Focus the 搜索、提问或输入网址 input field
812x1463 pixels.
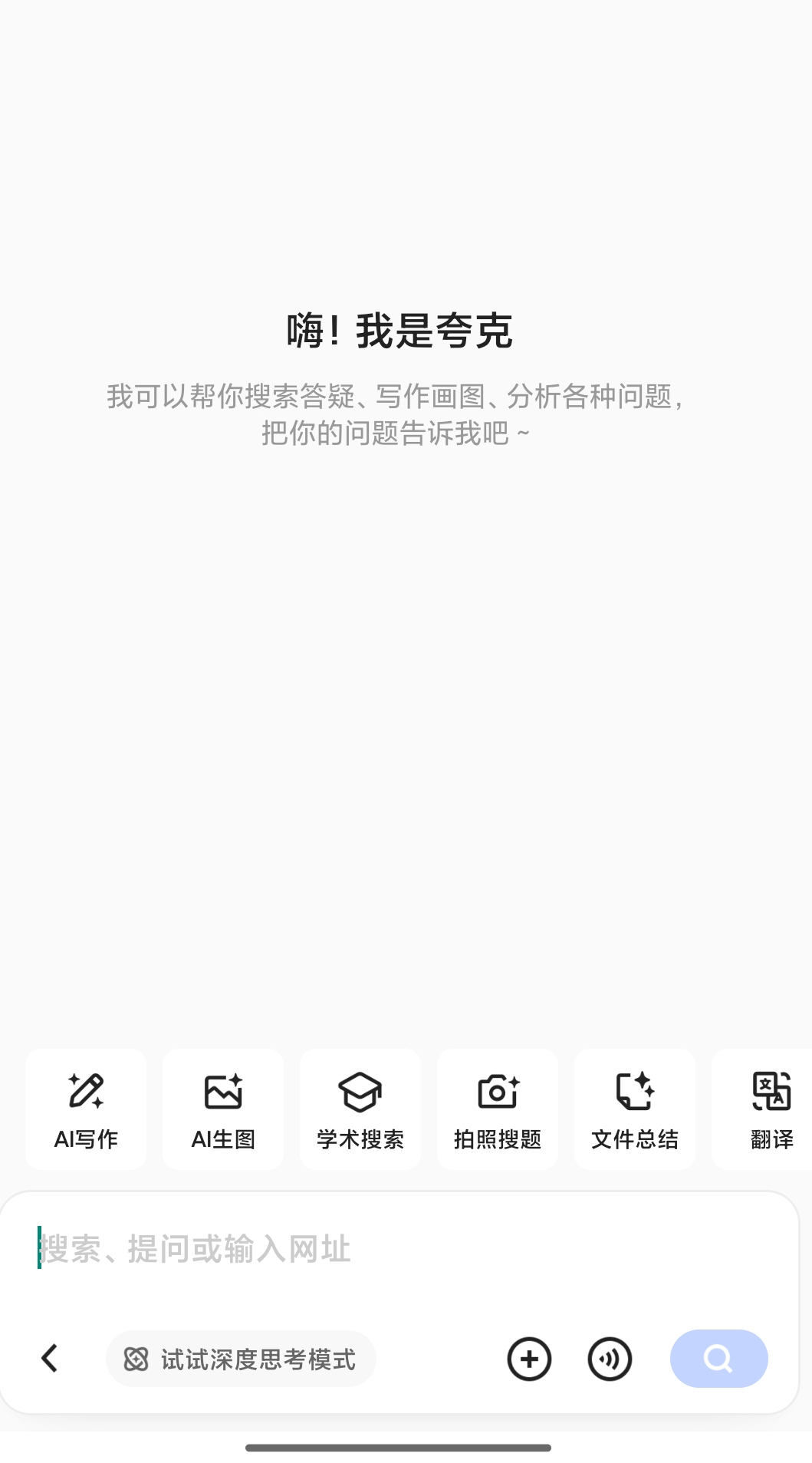click(x=399, y=1249)
